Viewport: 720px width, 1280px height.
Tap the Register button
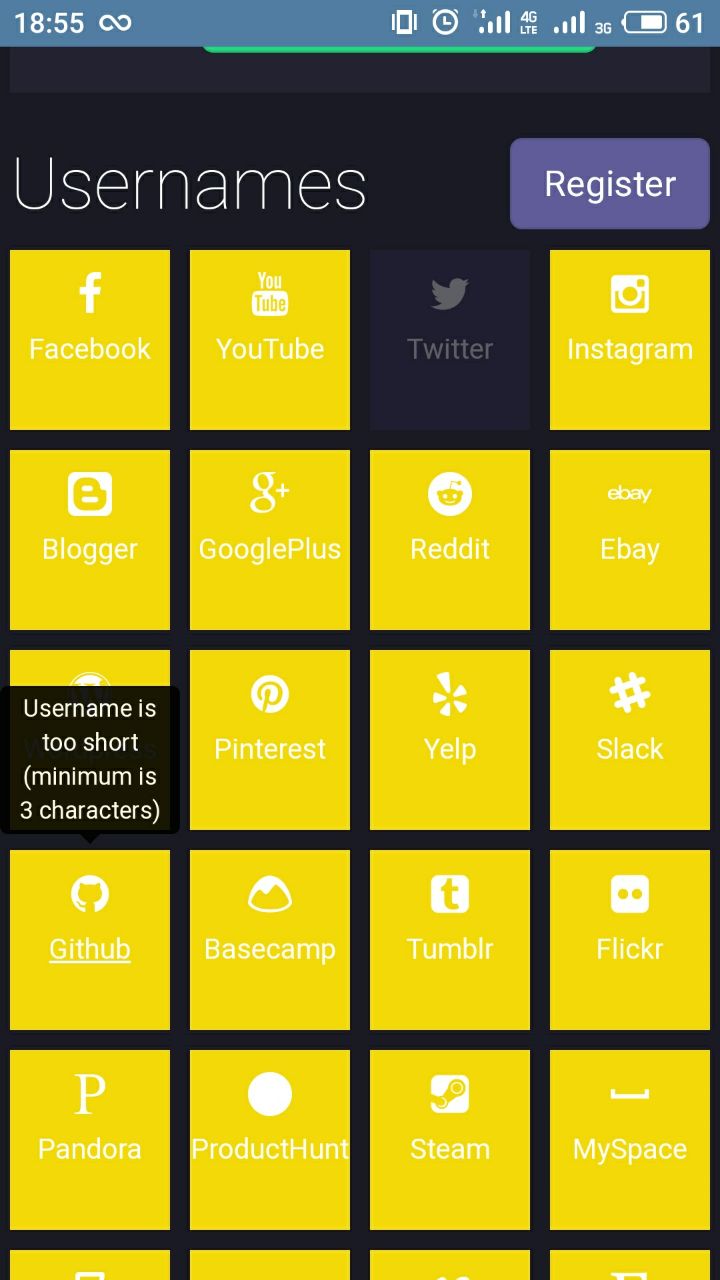click(x=610, y=184)
